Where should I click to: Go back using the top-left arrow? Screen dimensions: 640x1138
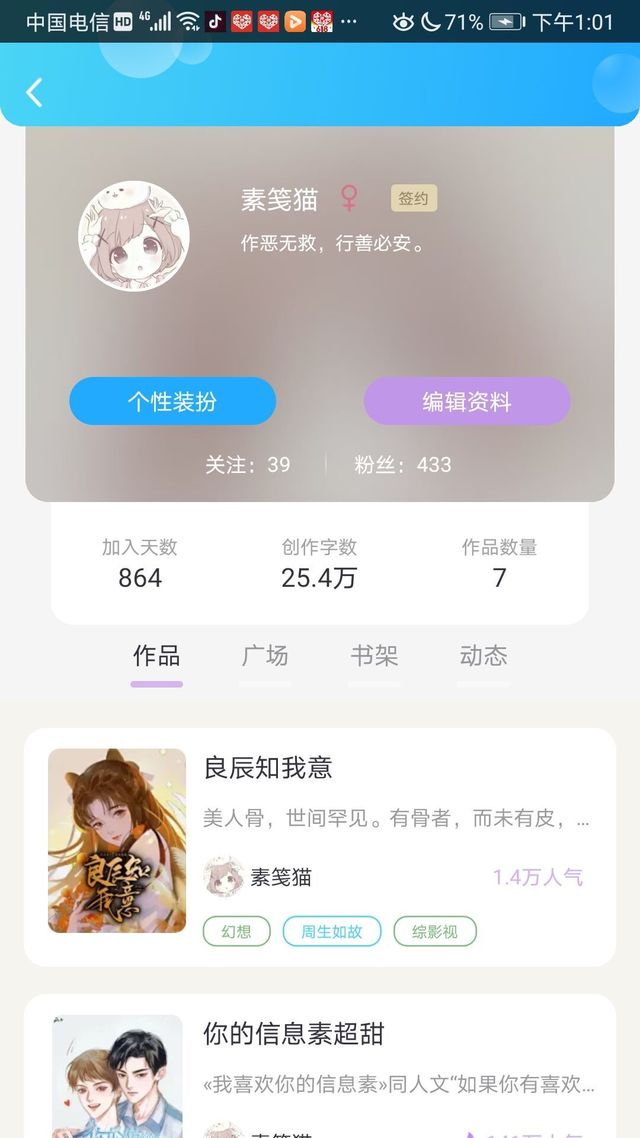34,93
